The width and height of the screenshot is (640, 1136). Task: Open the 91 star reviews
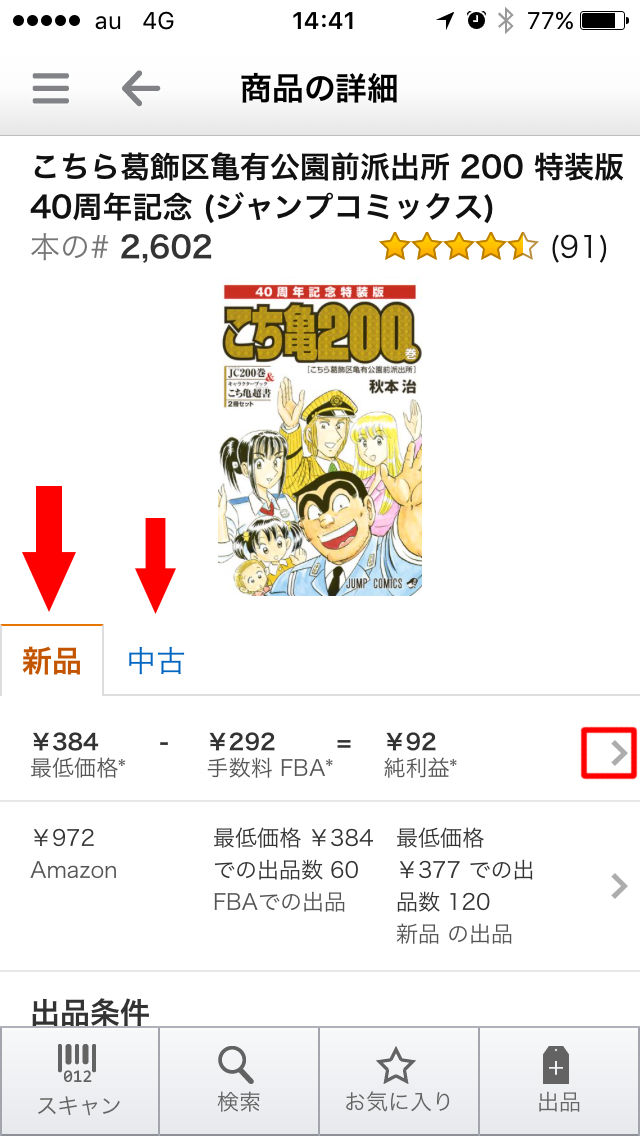494,248
